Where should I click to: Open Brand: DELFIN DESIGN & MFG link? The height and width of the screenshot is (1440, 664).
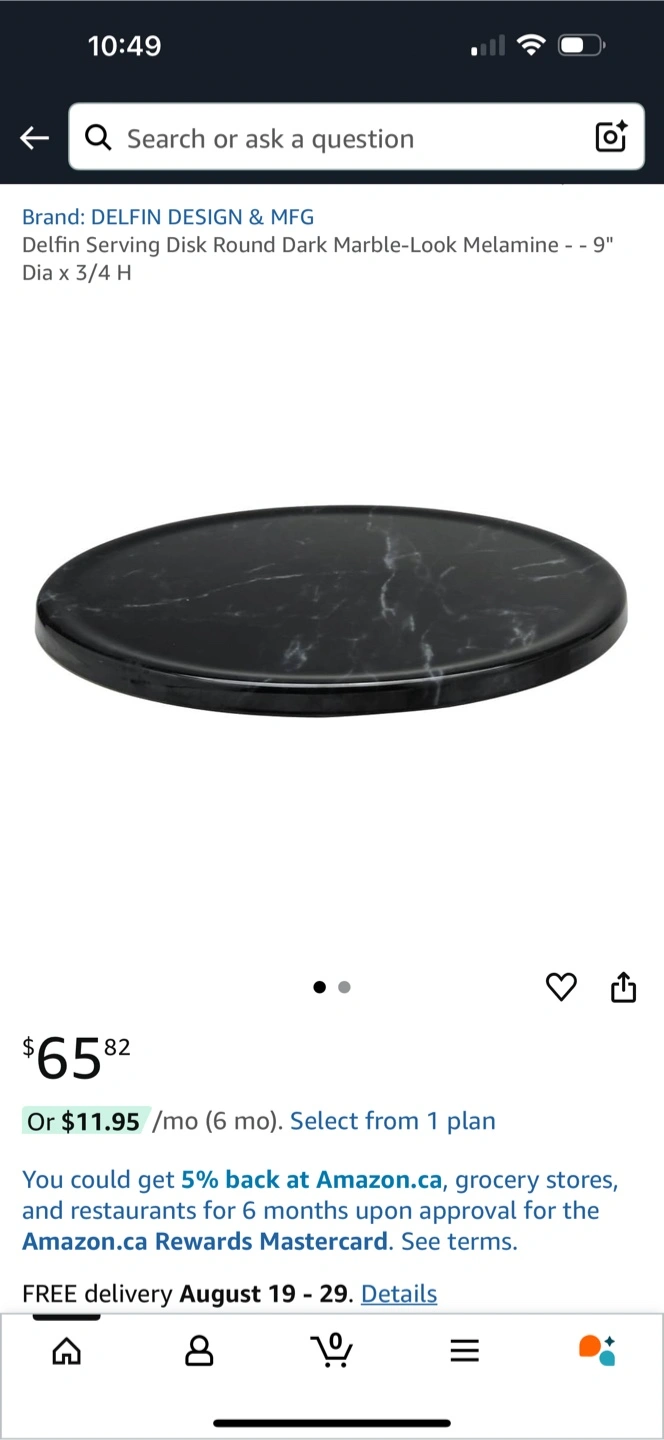coord(168,216)
